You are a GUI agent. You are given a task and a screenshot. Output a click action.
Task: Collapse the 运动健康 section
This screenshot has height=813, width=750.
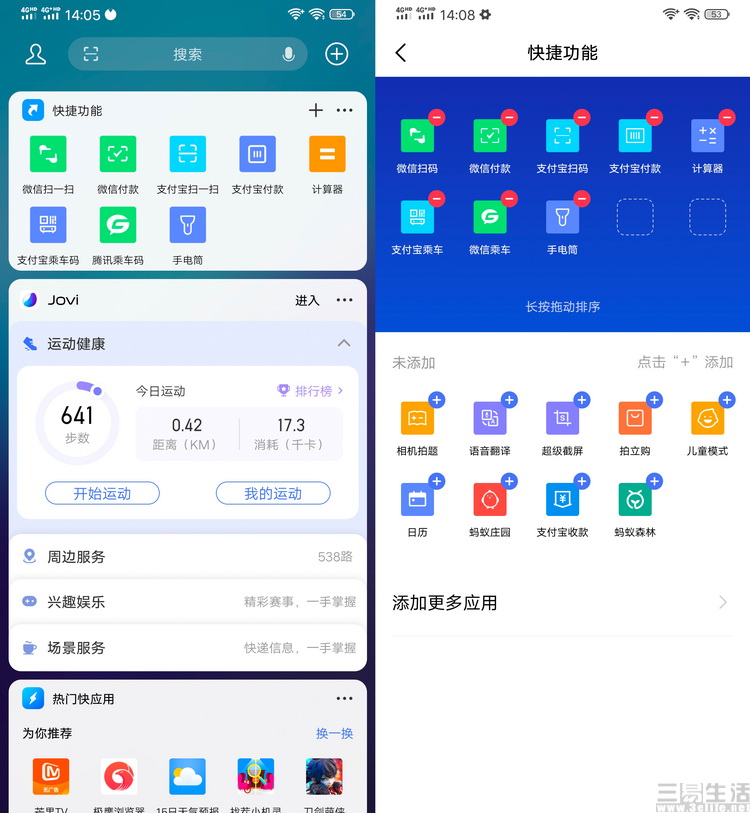344,343
